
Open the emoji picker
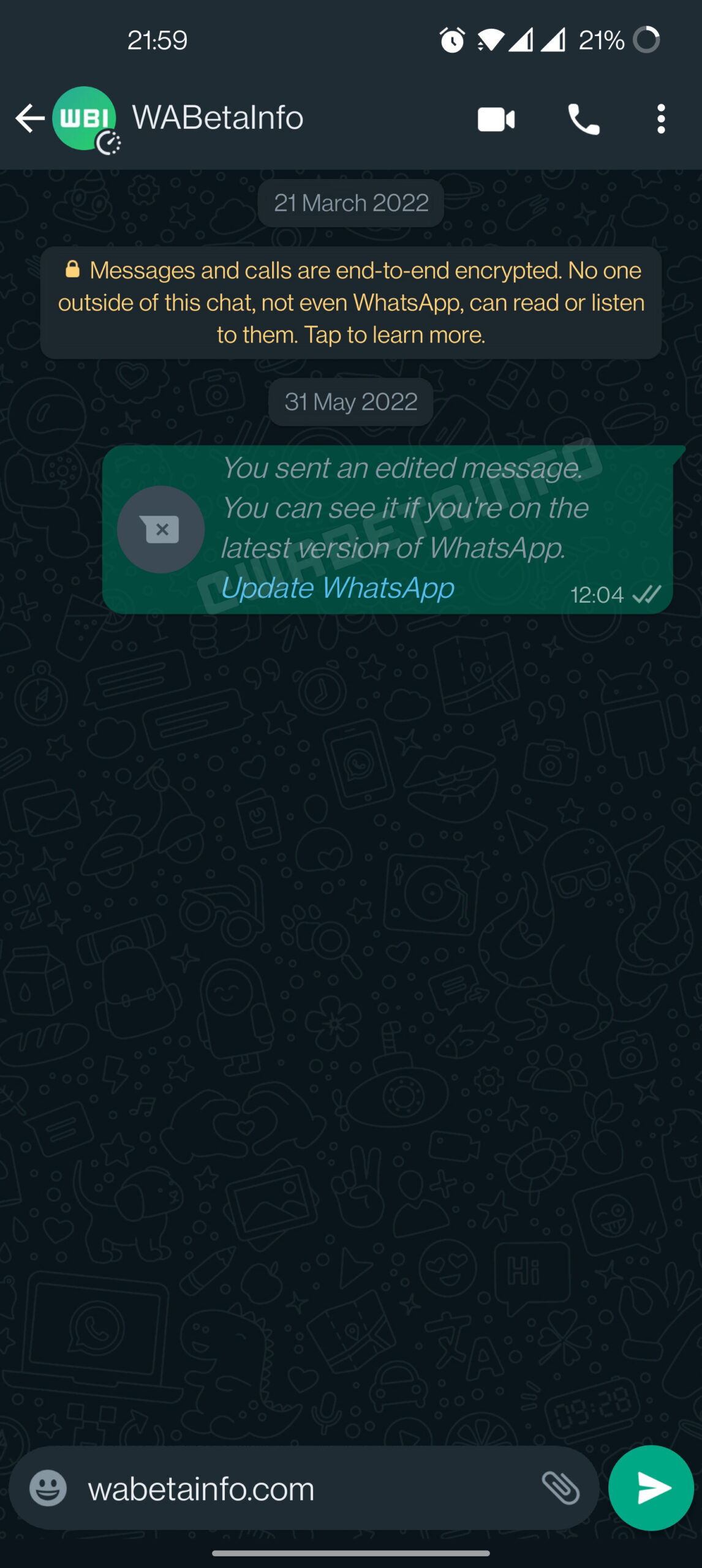pyautogui.click(x=48, y=1488)
